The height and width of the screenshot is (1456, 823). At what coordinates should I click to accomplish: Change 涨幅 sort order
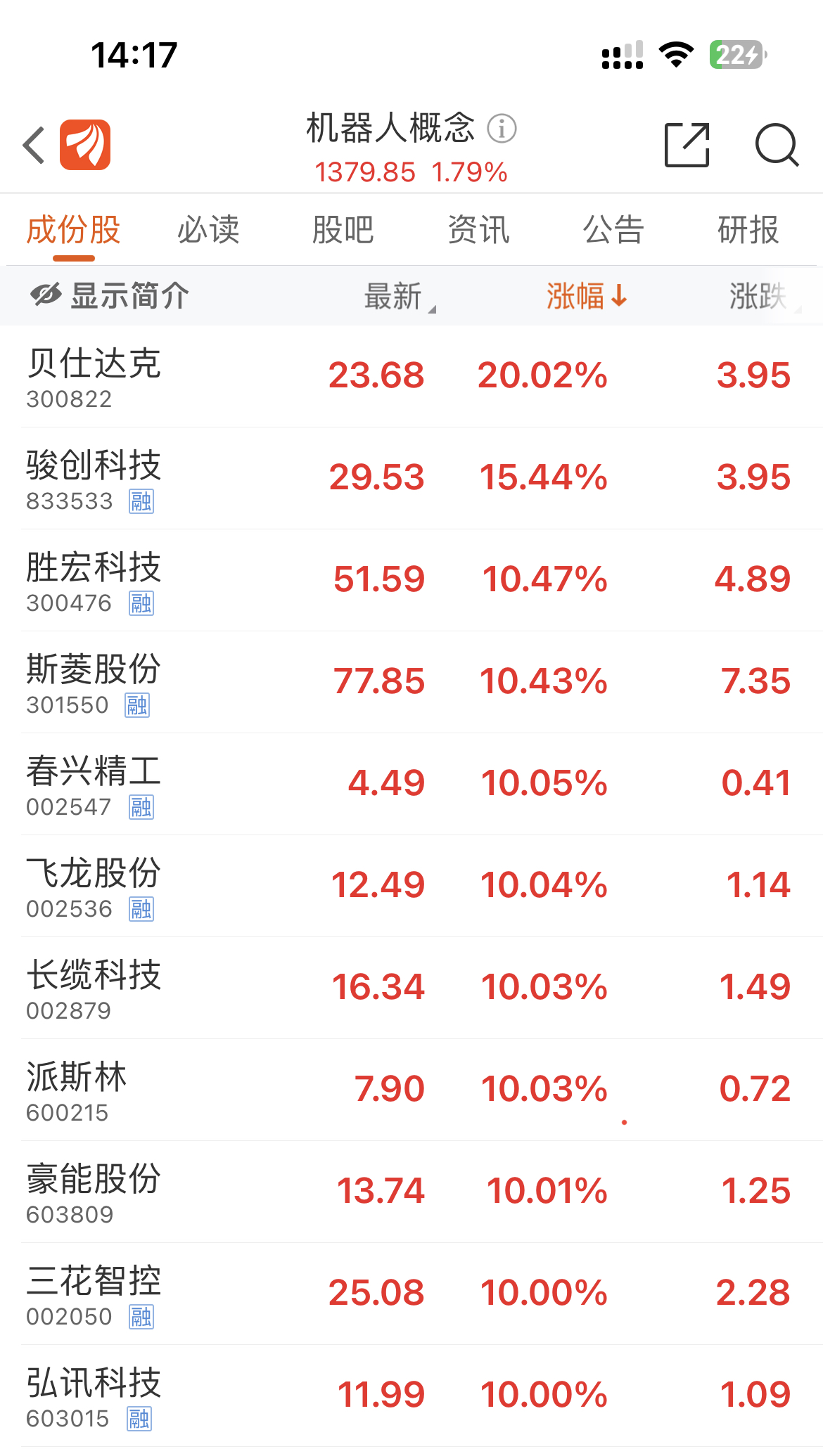tap(585, 296)
